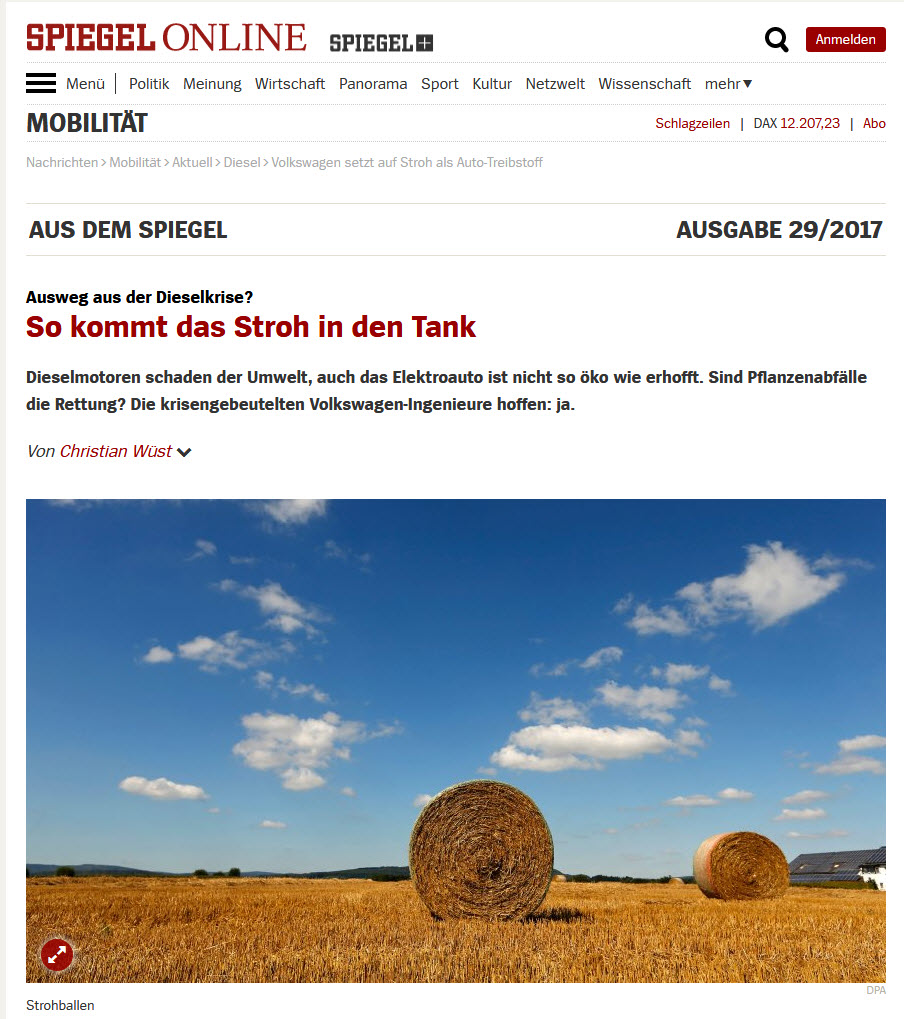
Task: Open the Abo subscription link
Action: pyautogui.click(x=874, y=124)
